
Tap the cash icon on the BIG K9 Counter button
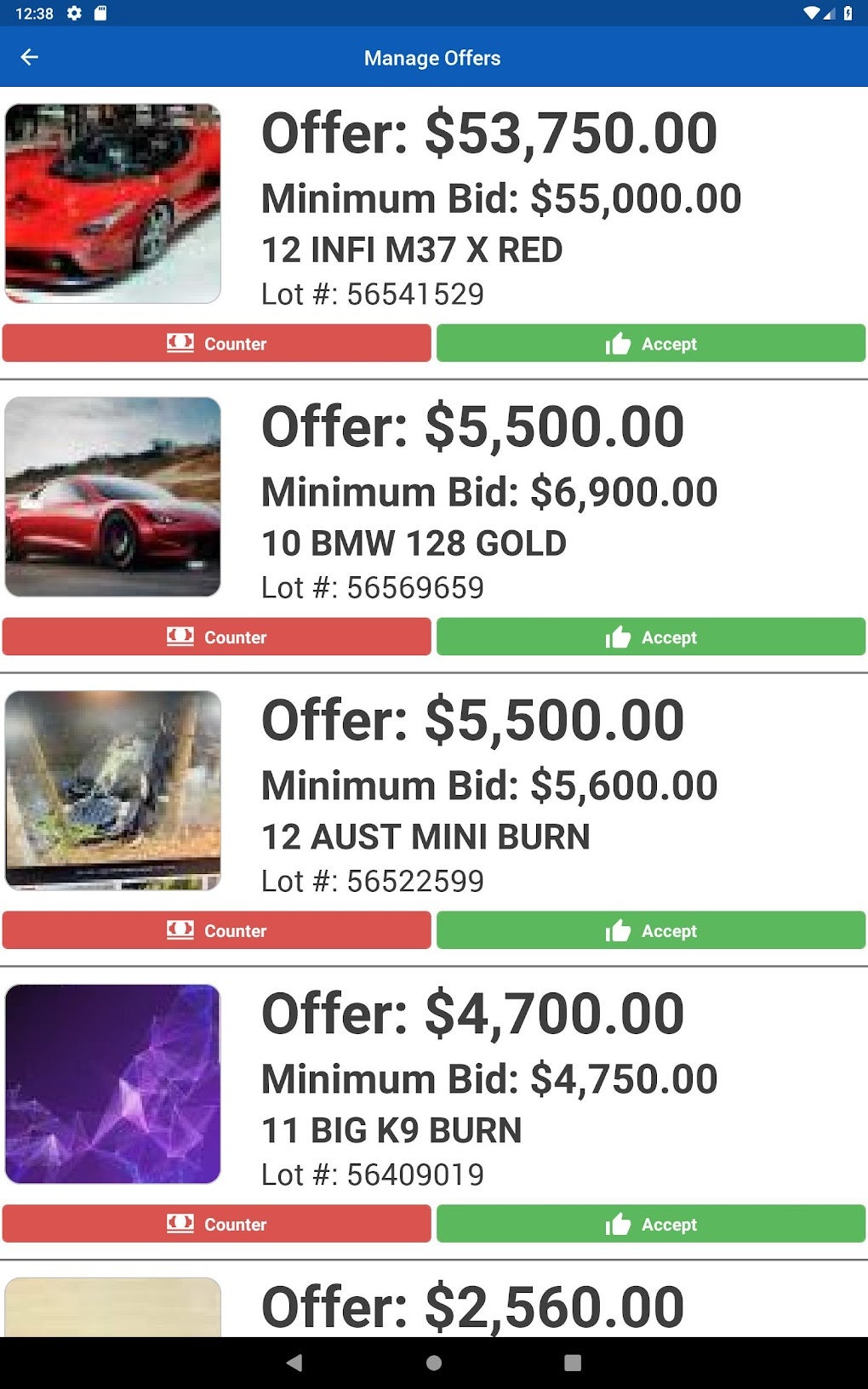pyautogui.click(x=180, y=1224)
